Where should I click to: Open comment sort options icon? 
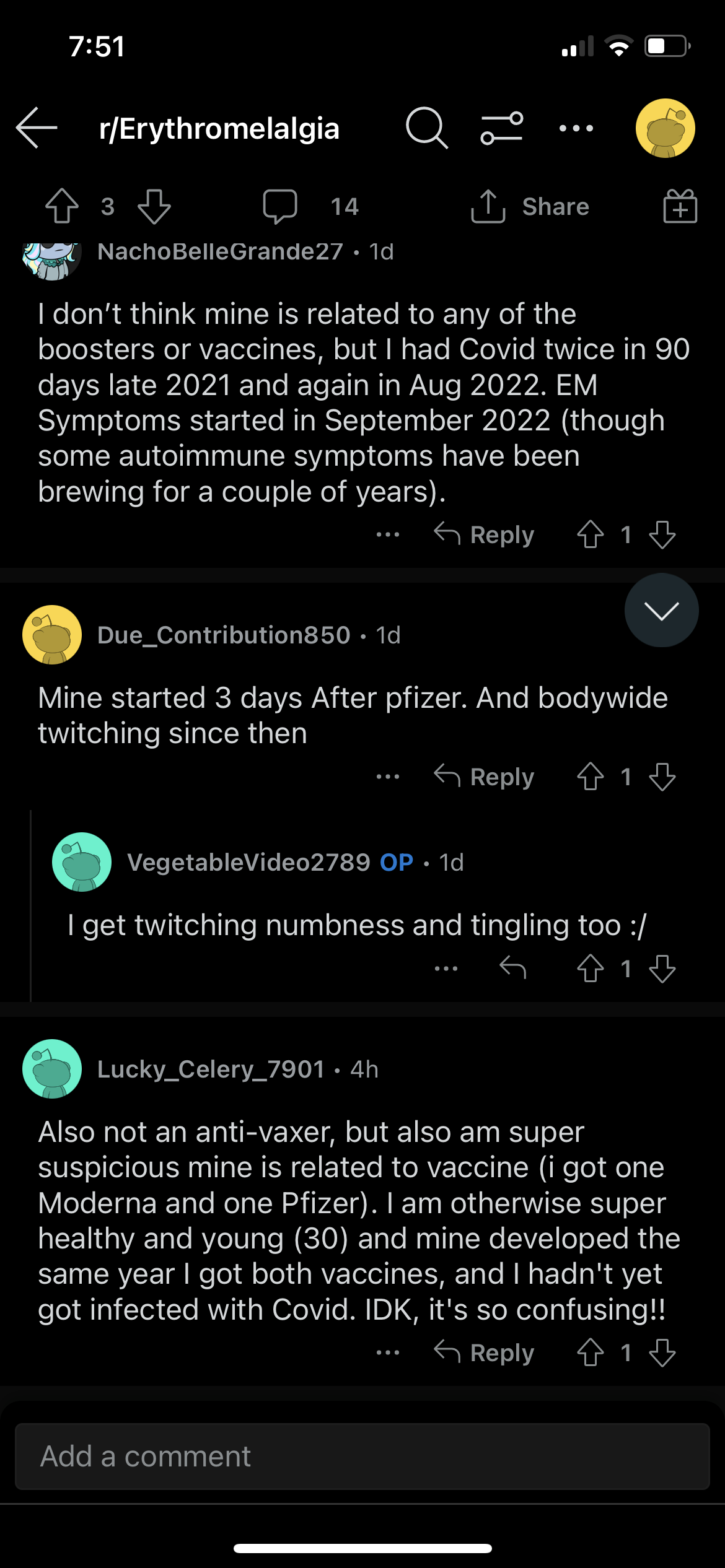pos(501,128)
